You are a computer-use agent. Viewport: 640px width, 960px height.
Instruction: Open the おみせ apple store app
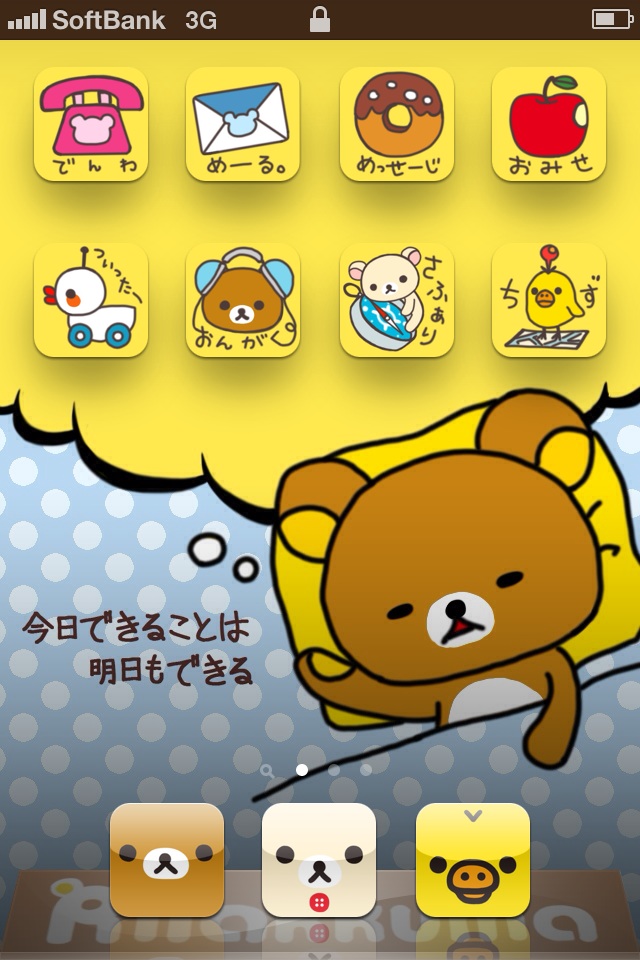(x=549, y=124)
